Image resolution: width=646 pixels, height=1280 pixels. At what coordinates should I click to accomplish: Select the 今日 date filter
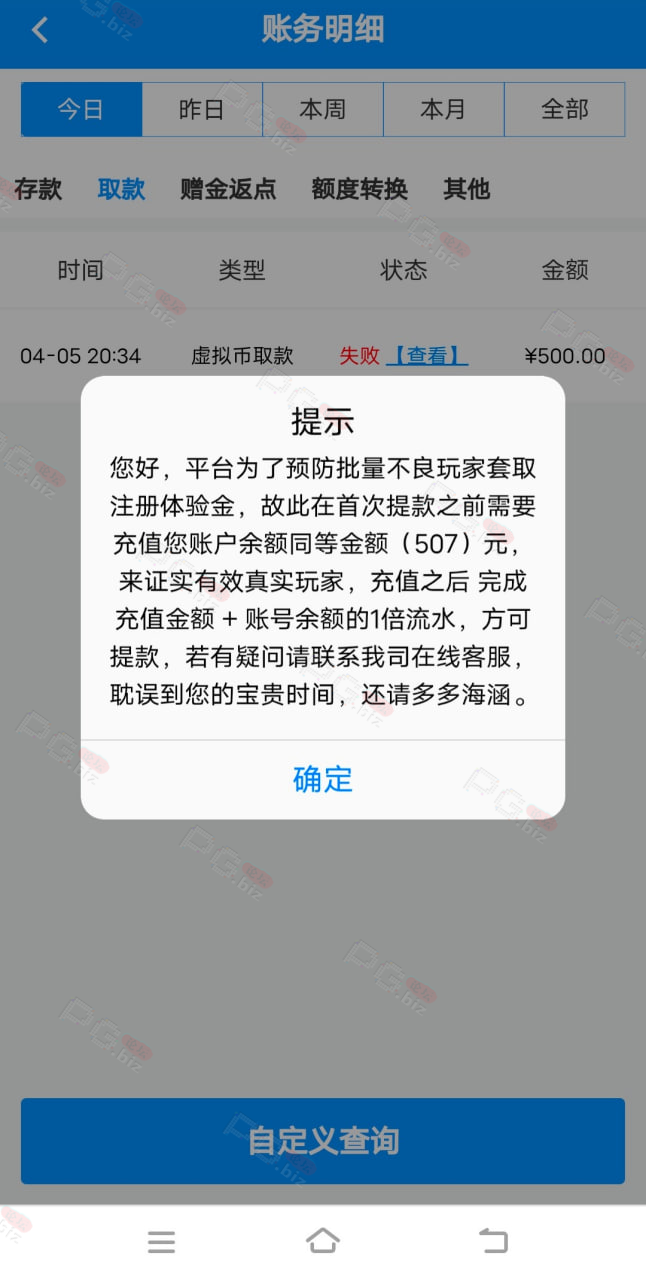click(x=81, y=109)
